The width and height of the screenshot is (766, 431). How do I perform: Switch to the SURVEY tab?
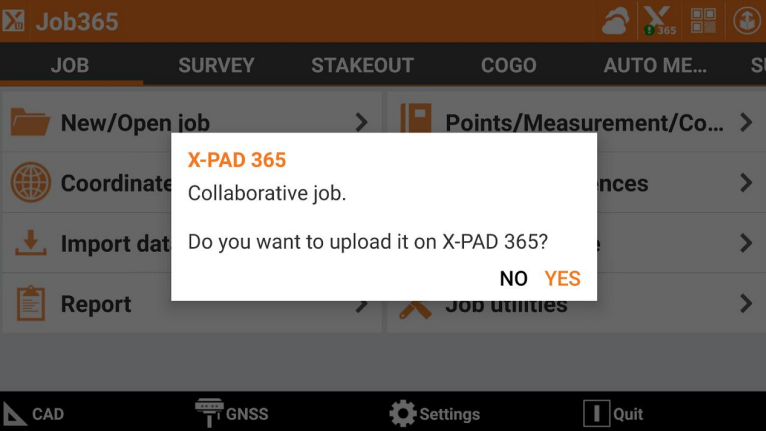pyautogui.click(x=216, y=66)
